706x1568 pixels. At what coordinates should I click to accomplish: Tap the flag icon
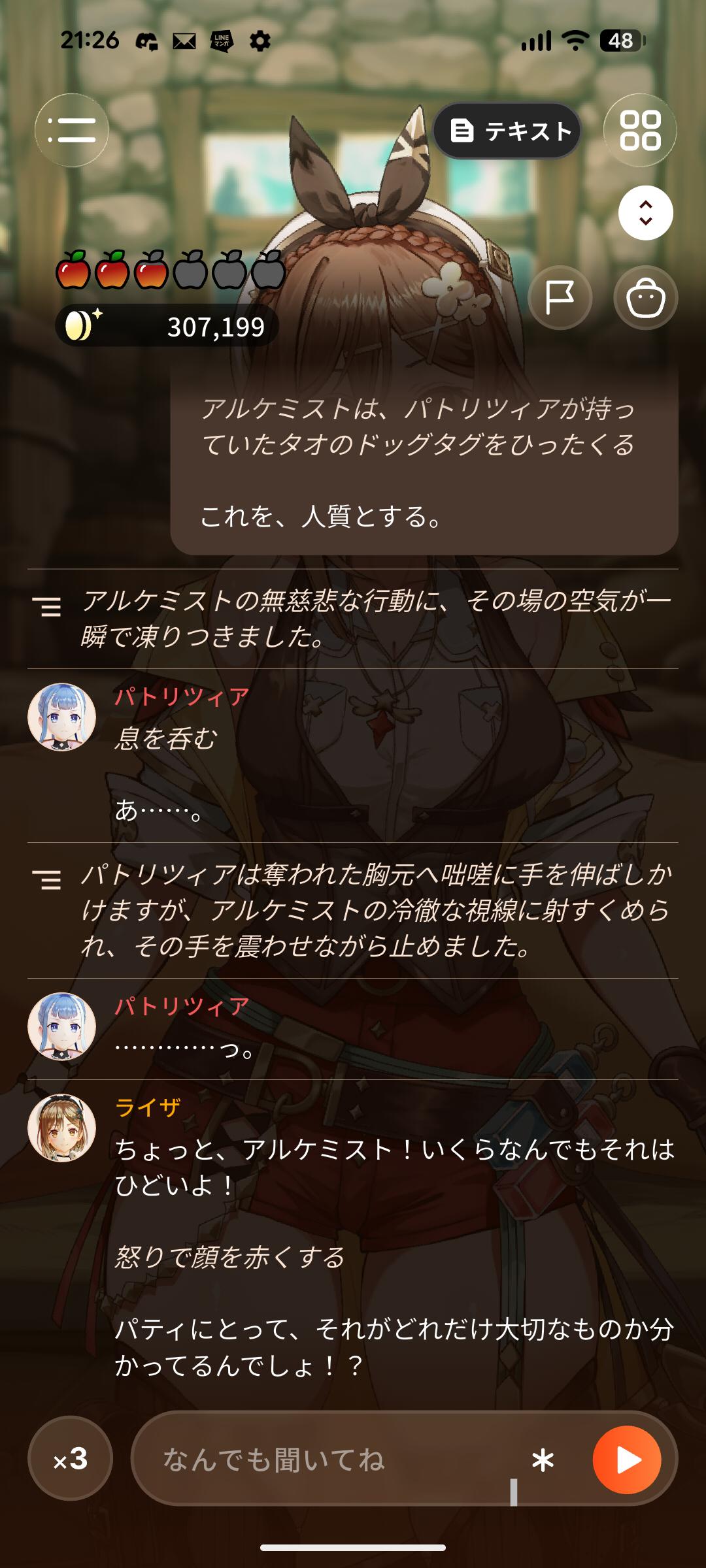[560, 297]
